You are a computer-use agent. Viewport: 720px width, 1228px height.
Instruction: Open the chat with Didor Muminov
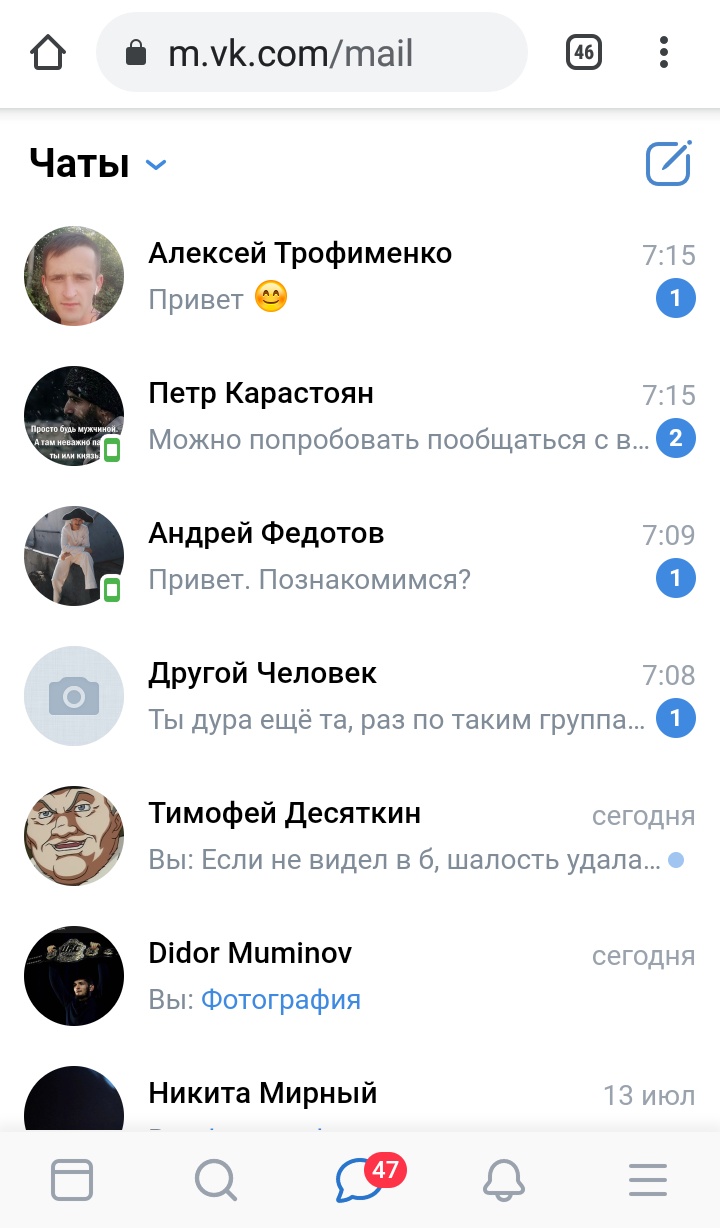[360, 975]
